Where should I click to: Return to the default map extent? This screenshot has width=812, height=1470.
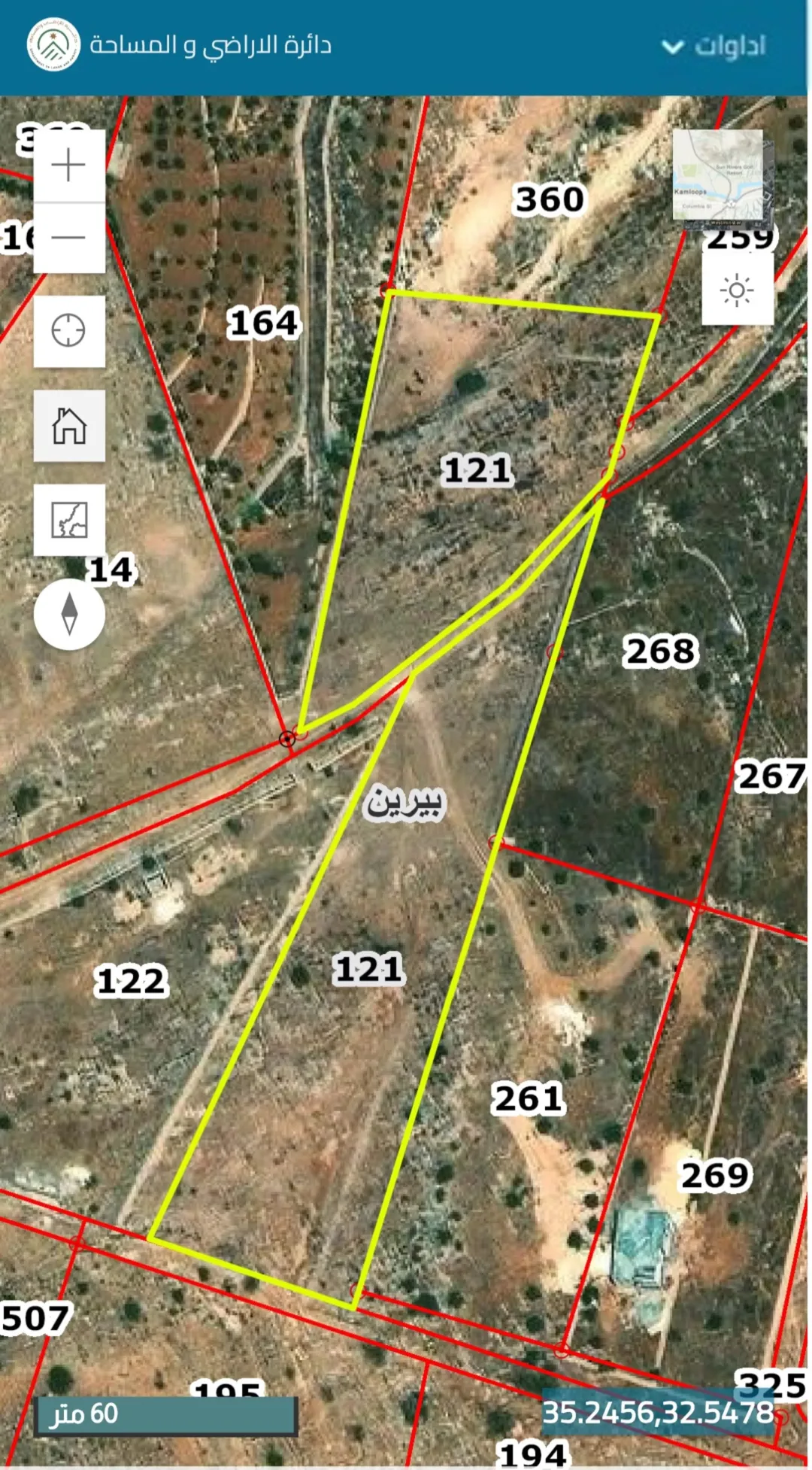click(69, 426)
